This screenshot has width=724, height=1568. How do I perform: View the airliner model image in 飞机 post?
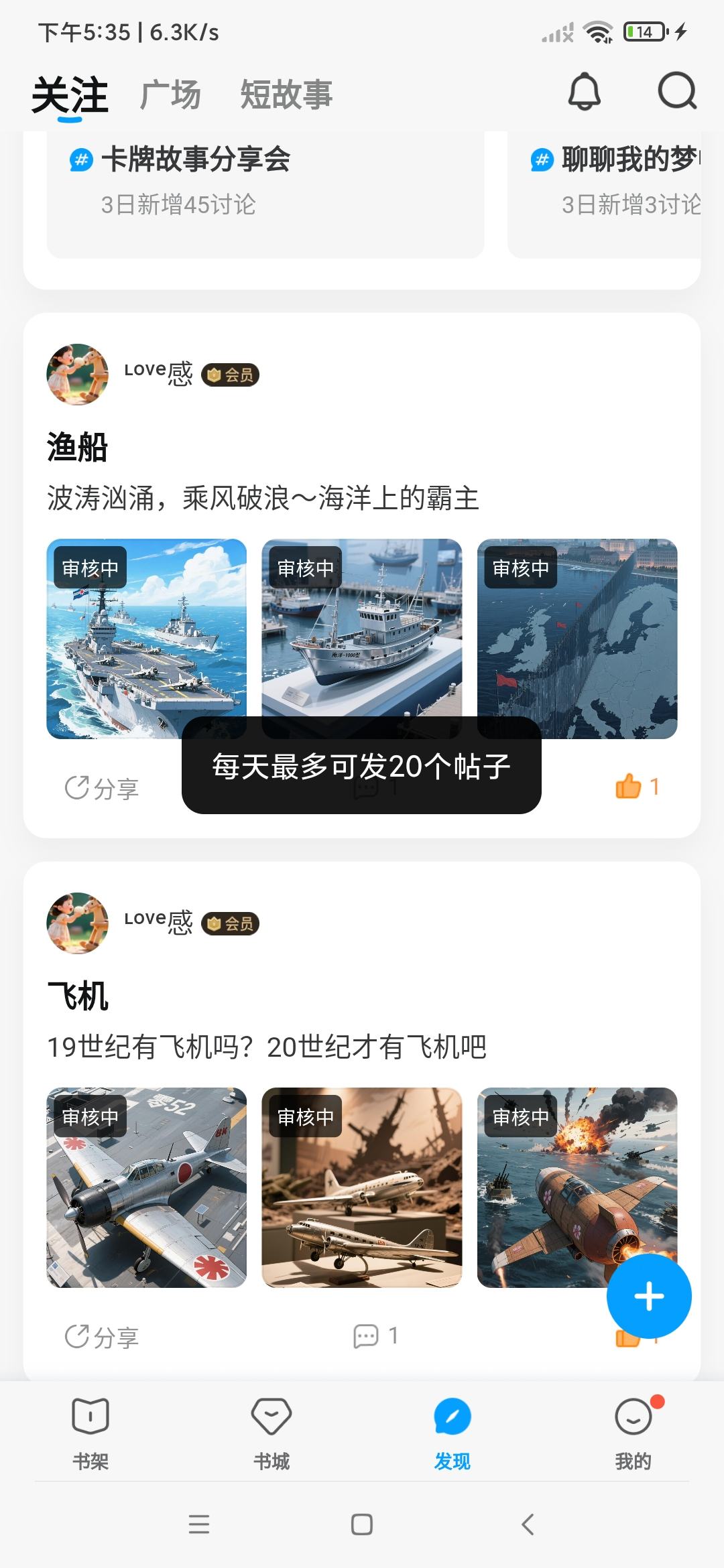(361, 1187)
